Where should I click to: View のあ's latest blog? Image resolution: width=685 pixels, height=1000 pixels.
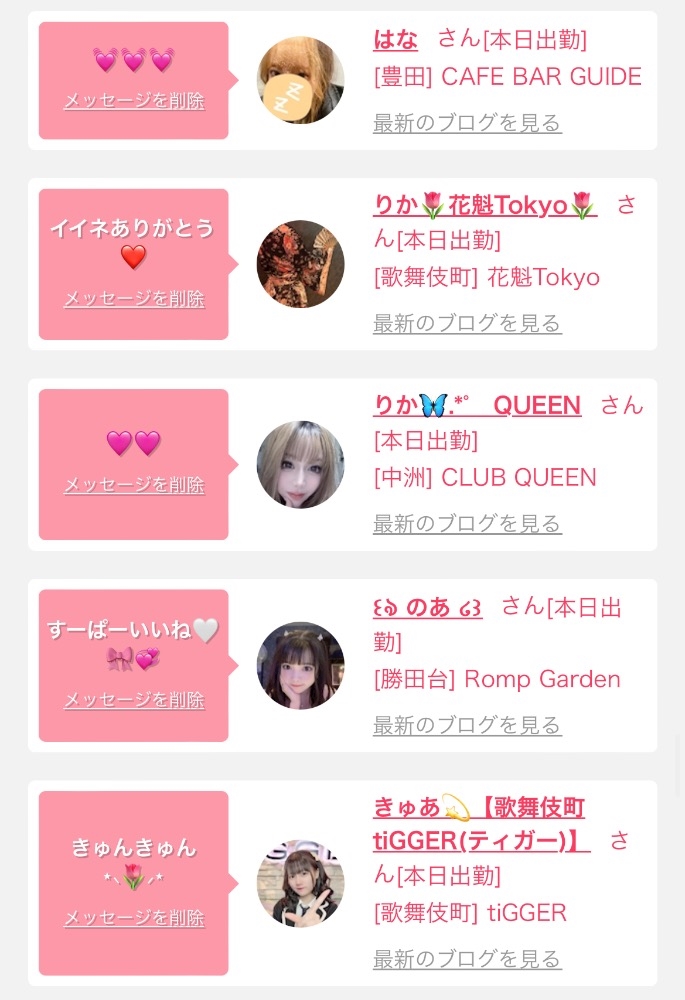click(x=467, y=725)
